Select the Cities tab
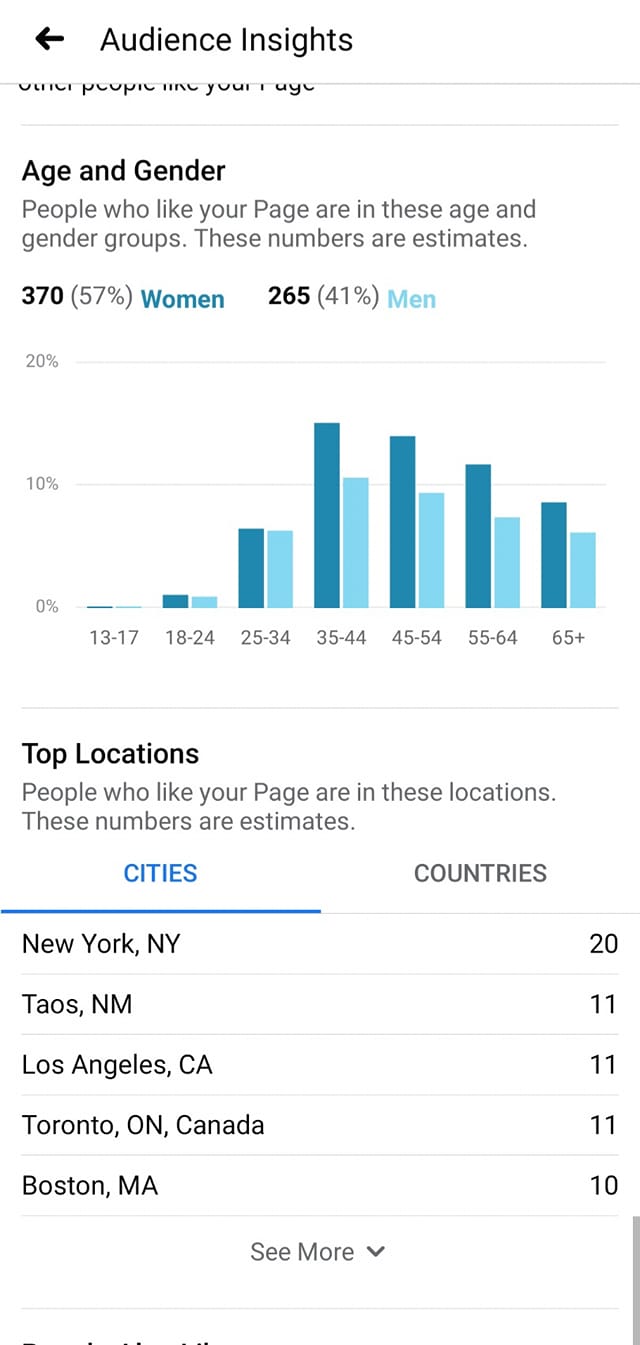This screenshot has height=1345, width=640. coord(160,873)
